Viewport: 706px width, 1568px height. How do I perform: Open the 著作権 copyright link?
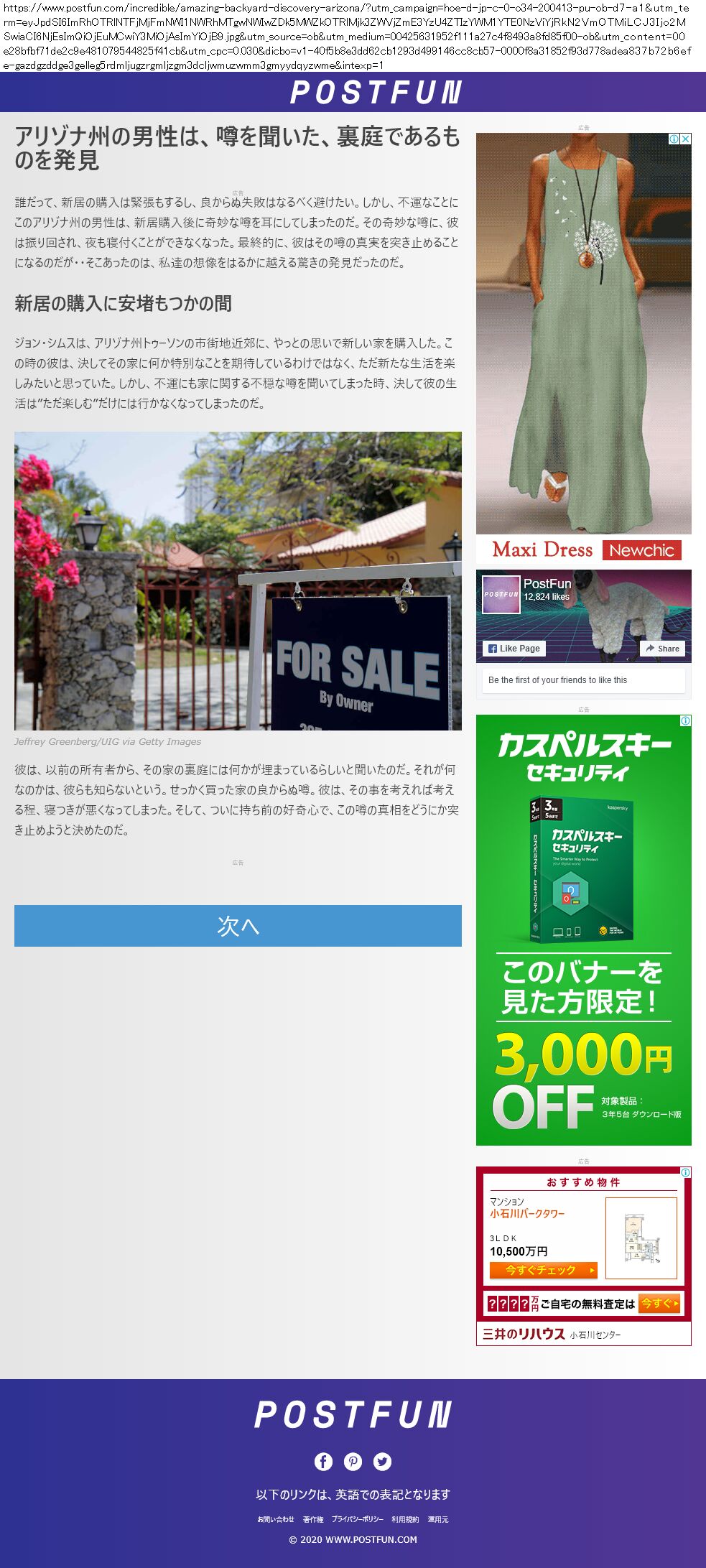pos(313,1519)
